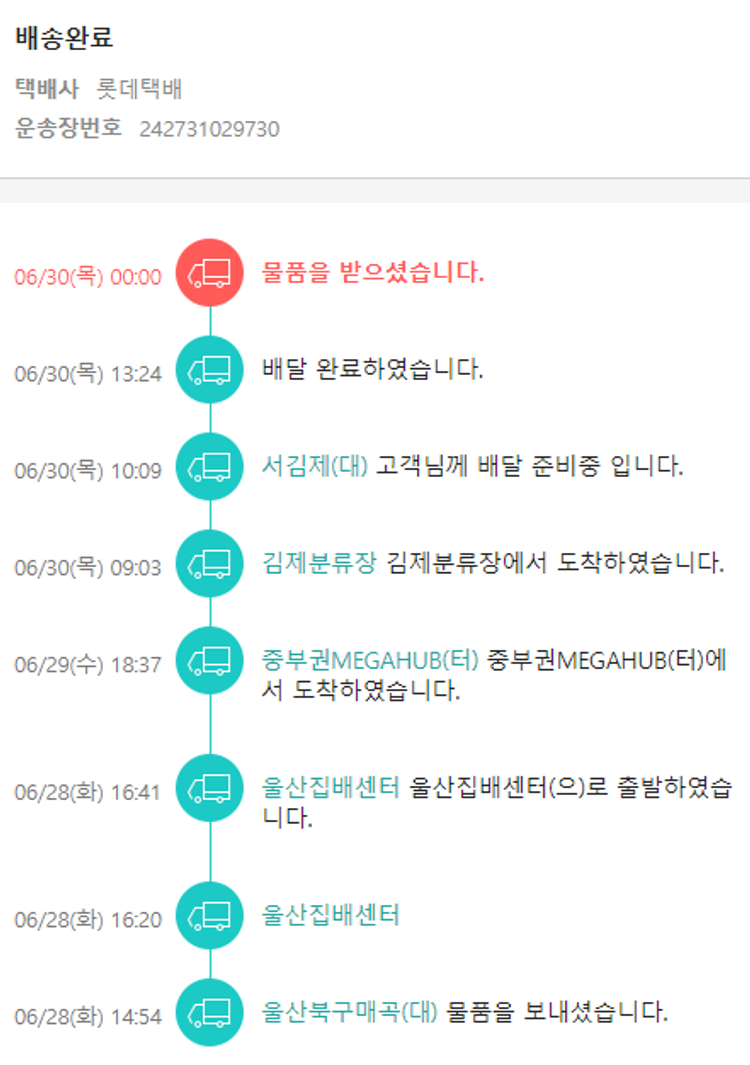Tap the 울산북구매곡(대) branch link
Screen dimensions: 750x1065
point(349,1012)
